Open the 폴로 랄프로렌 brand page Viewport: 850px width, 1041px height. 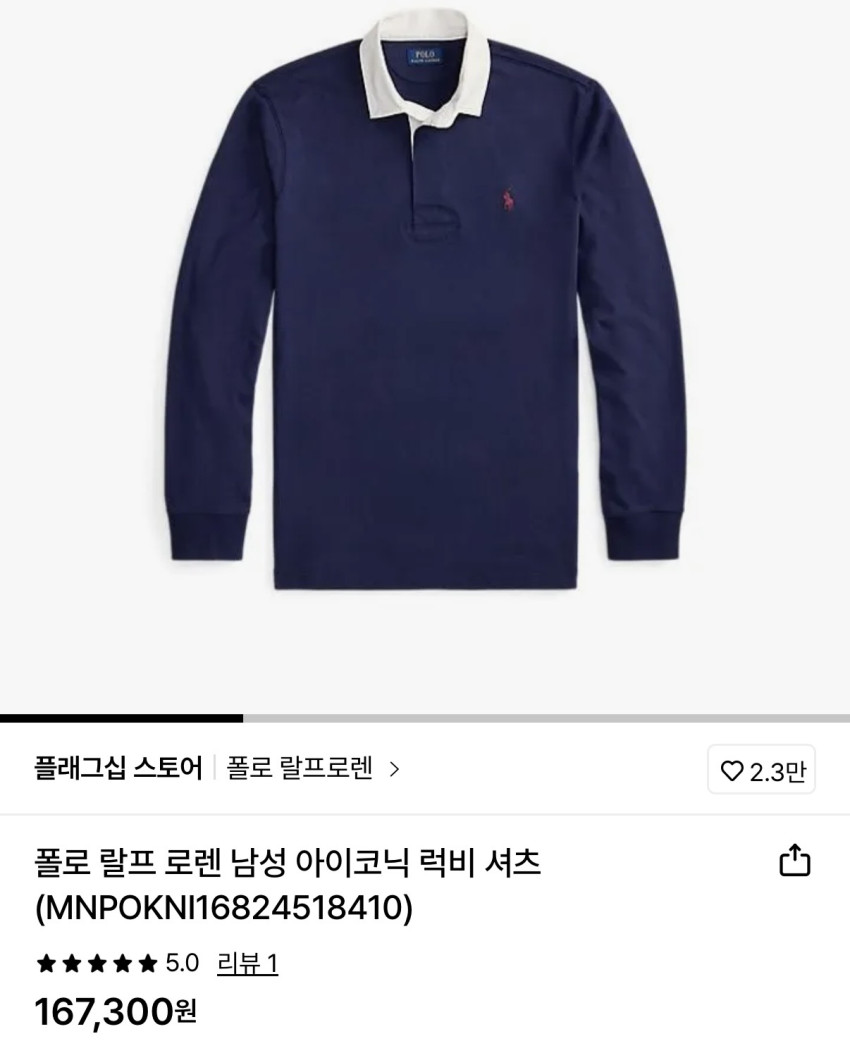[x=312, y=769]
